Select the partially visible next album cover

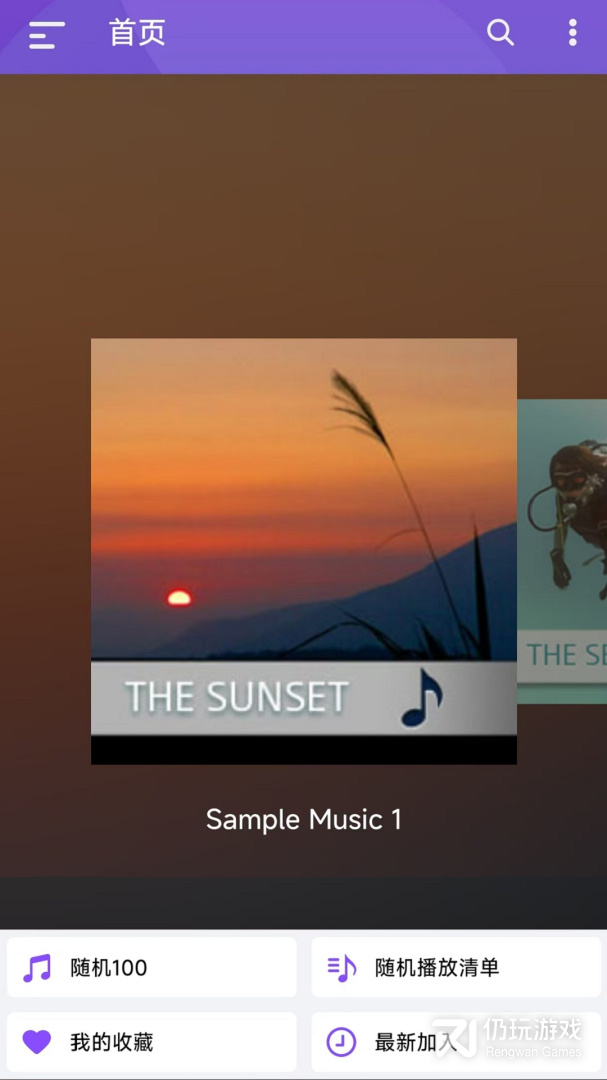562,551
